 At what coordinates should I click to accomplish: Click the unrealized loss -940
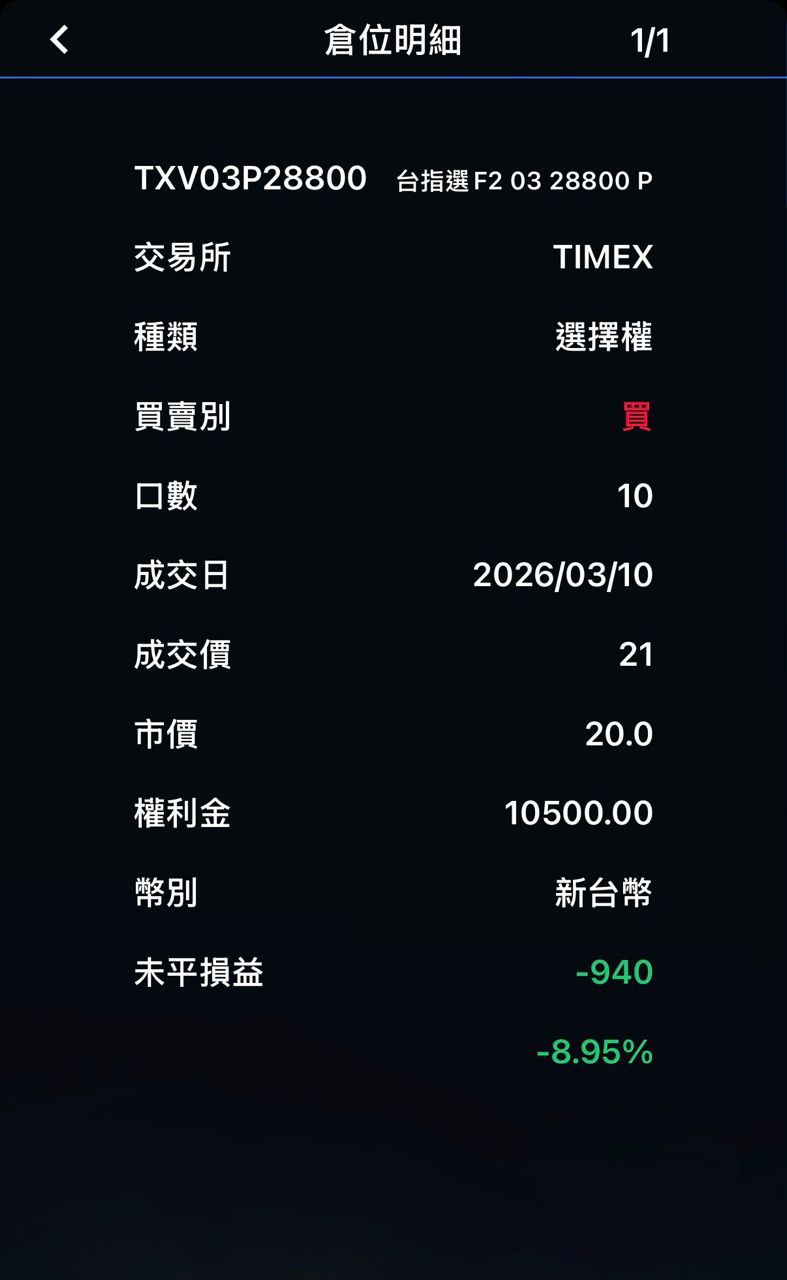tap(613, 971)
